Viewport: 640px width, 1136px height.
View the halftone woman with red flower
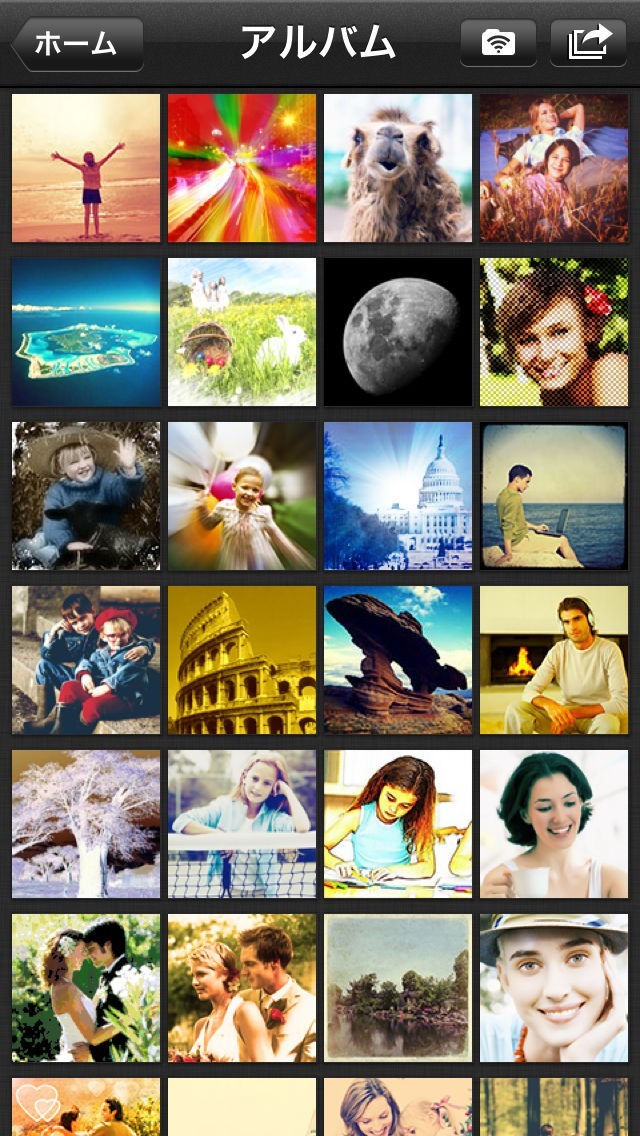554,332
